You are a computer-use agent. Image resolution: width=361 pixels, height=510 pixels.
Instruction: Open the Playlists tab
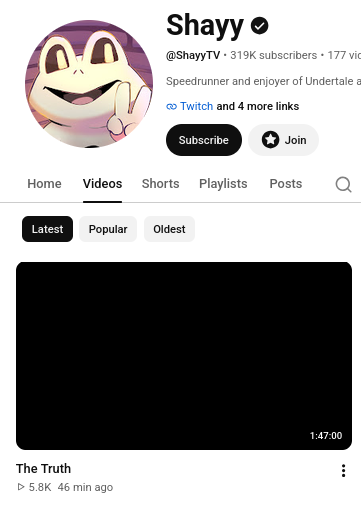click(x=223, y=184)
